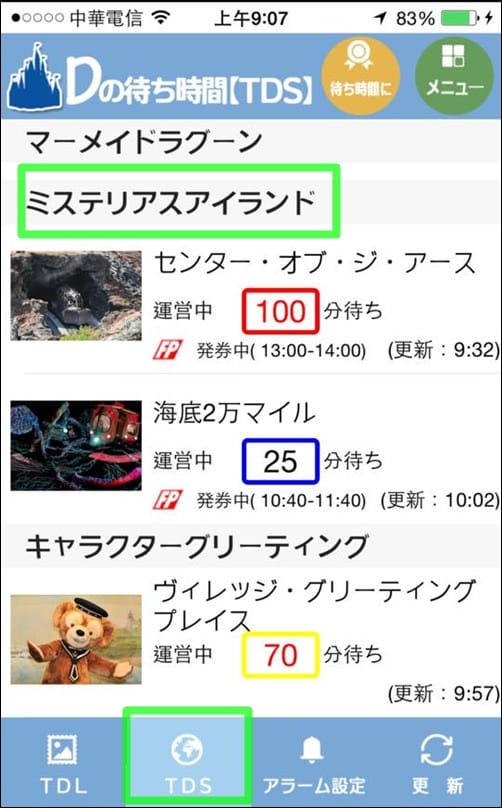Open the メニュー menu button
Image resolution: width=502 pixels, height=808 pixels.
click(455, 75)
